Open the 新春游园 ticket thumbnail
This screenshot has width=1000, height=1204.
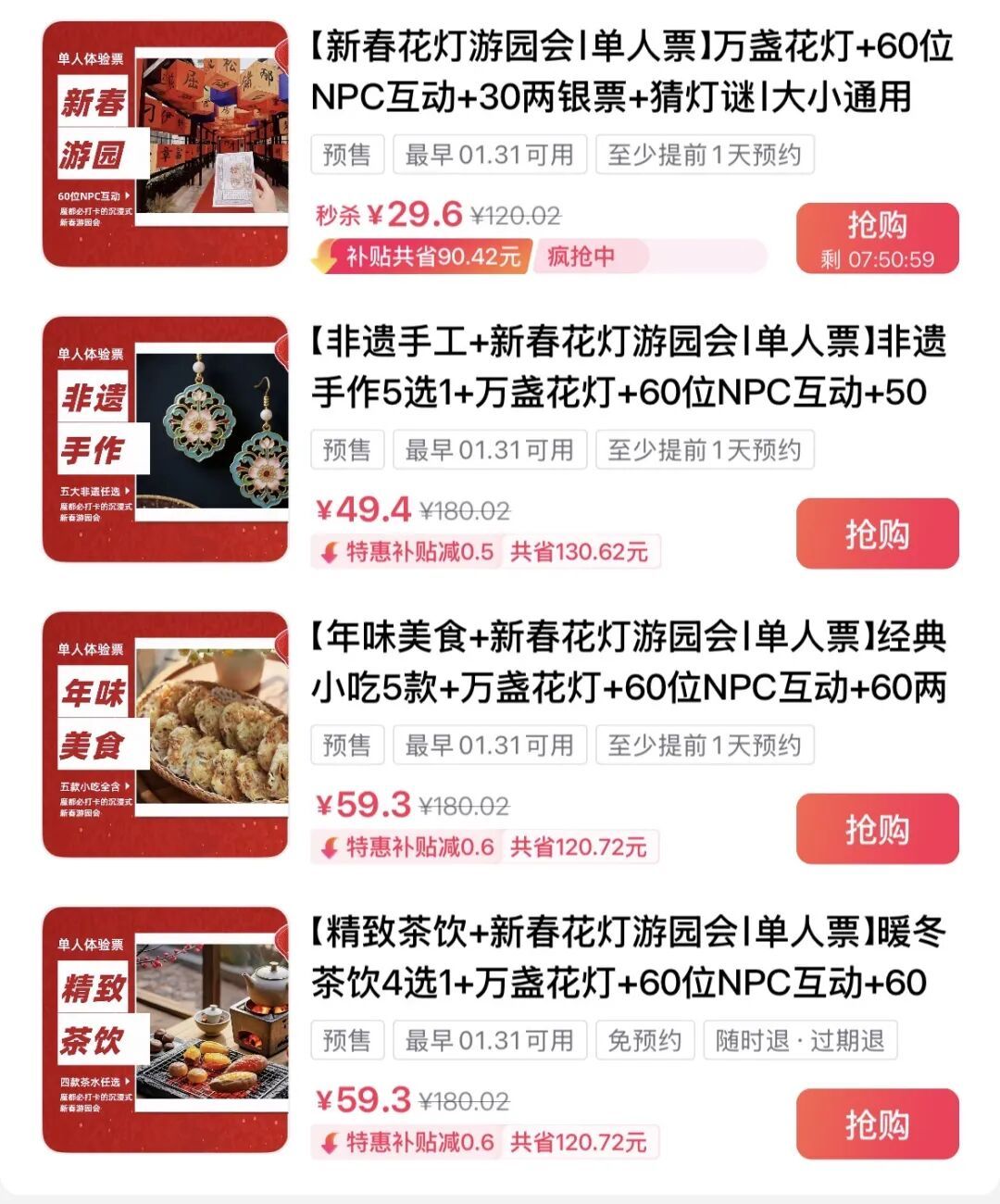pos(166,144)
